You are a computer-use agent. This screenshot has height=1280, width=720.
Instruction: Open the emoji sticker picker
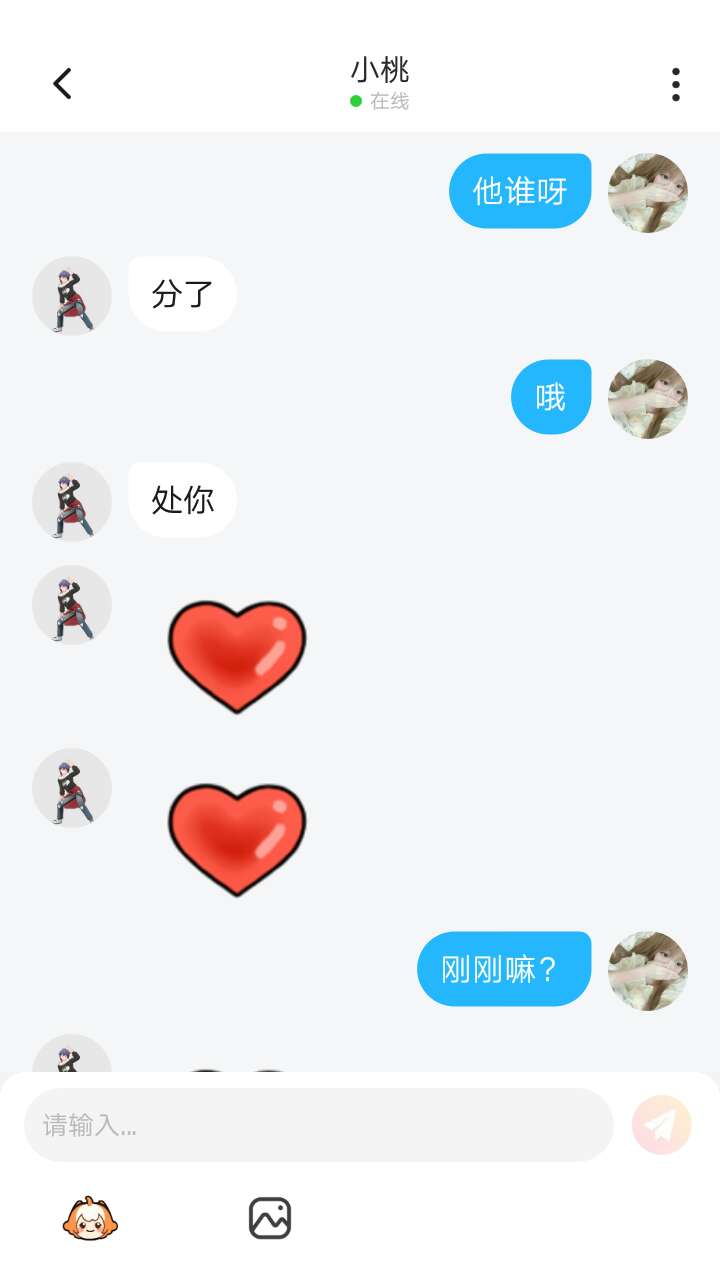tap(90, 1218)
